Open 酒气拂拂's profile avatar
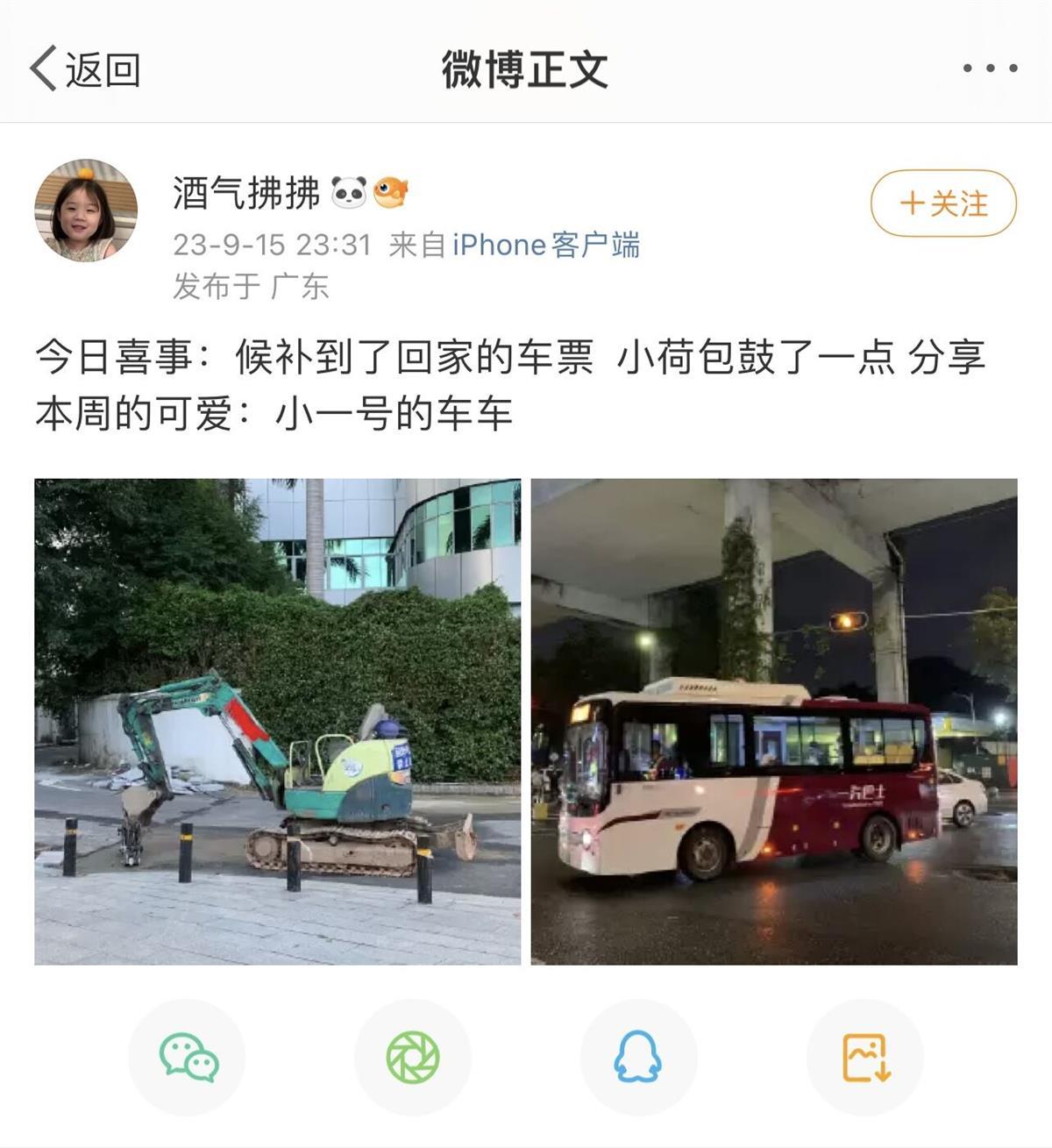Viewport: 1052px width, 1148px height. pyautogui.click(x=86, y=210)
